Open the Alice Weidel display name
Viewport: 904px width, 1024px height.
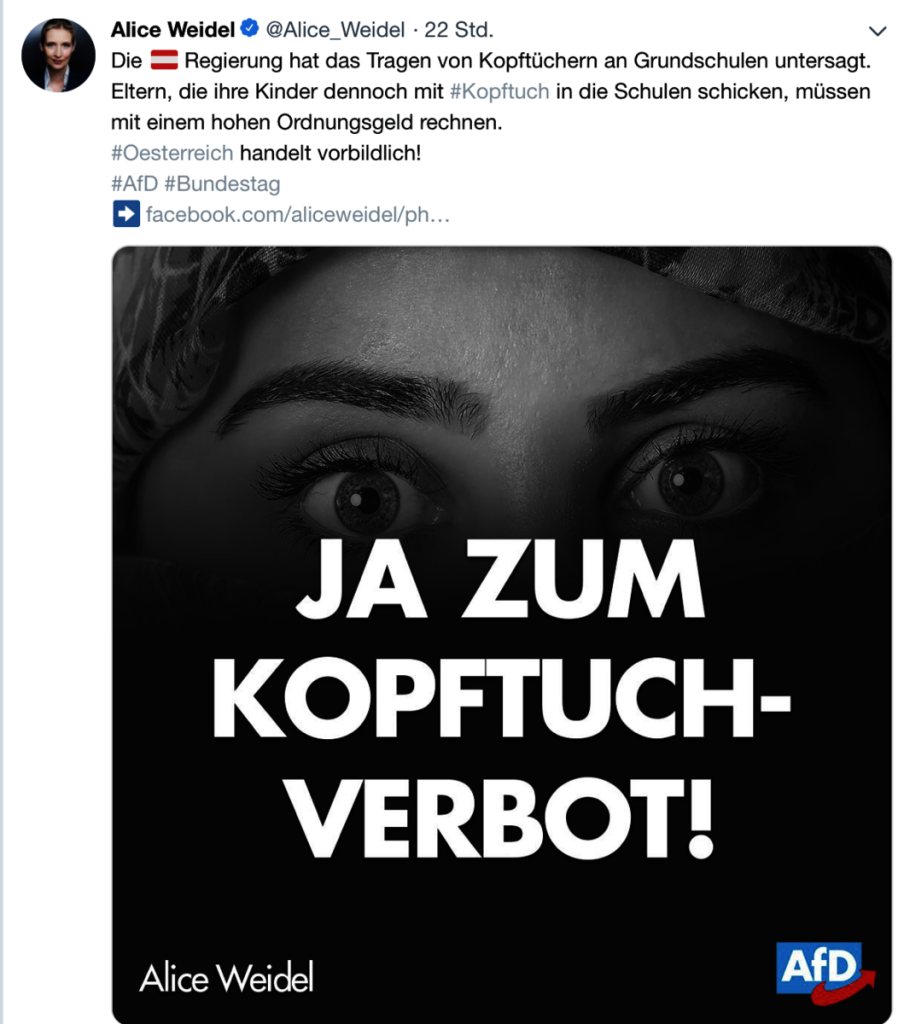click(172, 30)
